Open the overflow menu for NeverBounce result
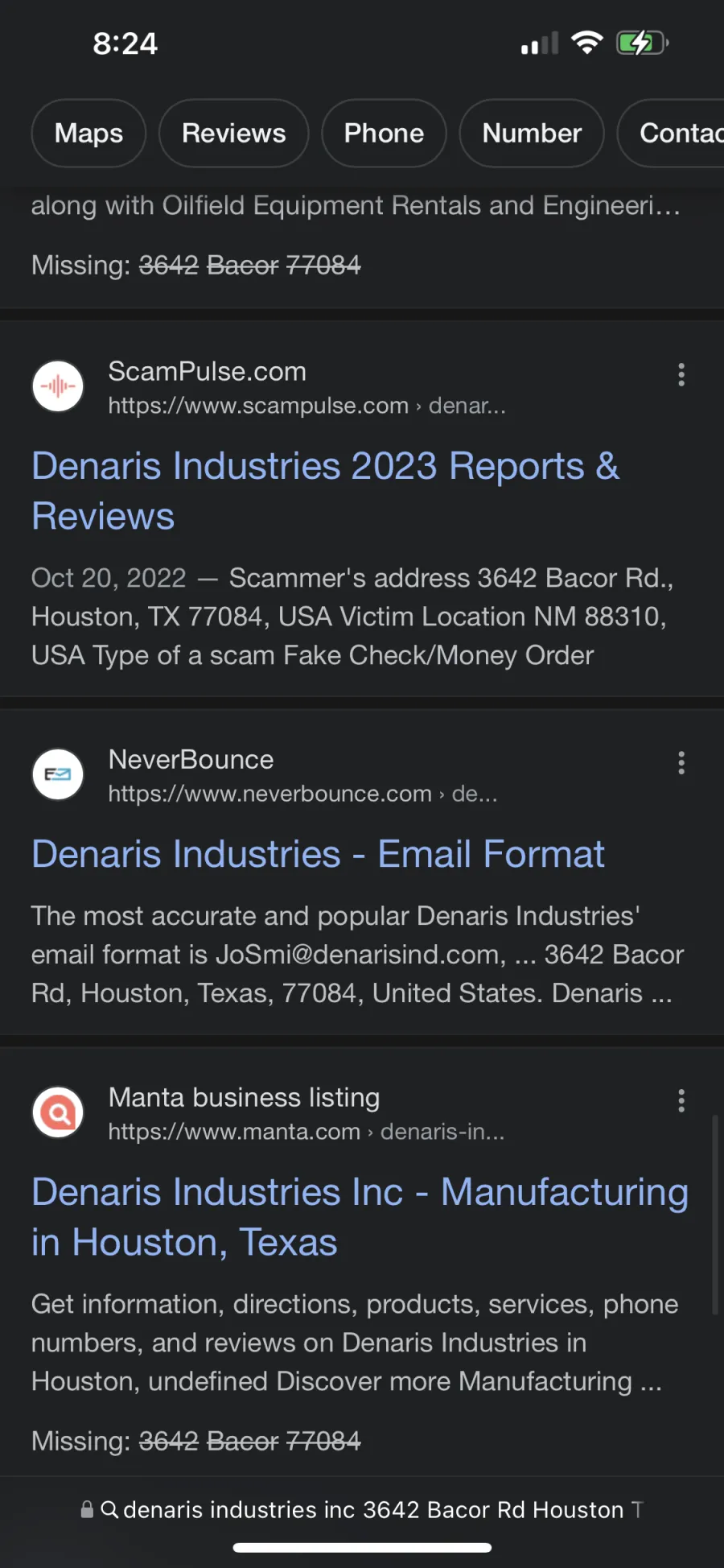 681,762
